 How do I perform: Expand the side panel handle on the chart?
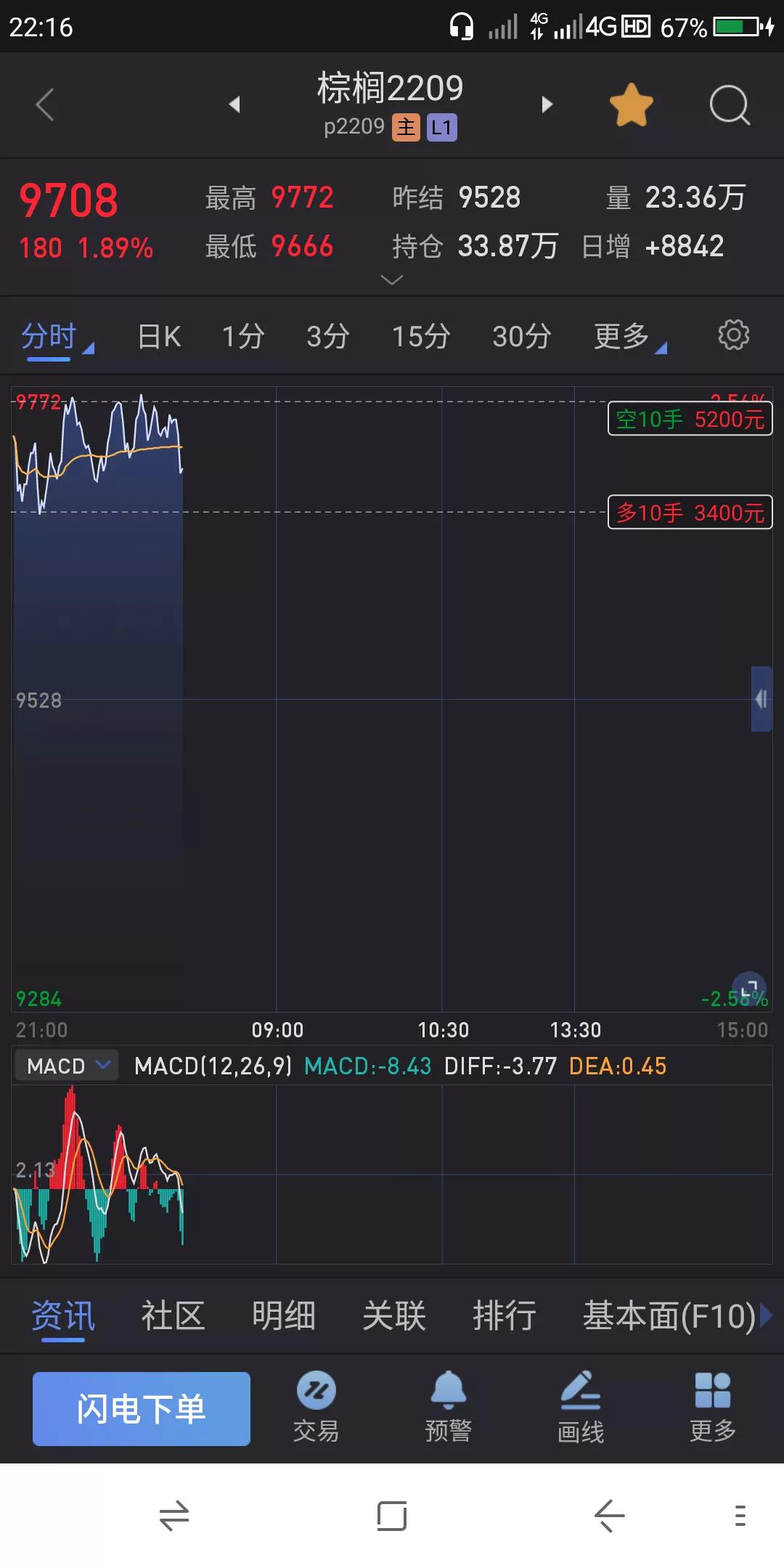click(x=761, y=699)
